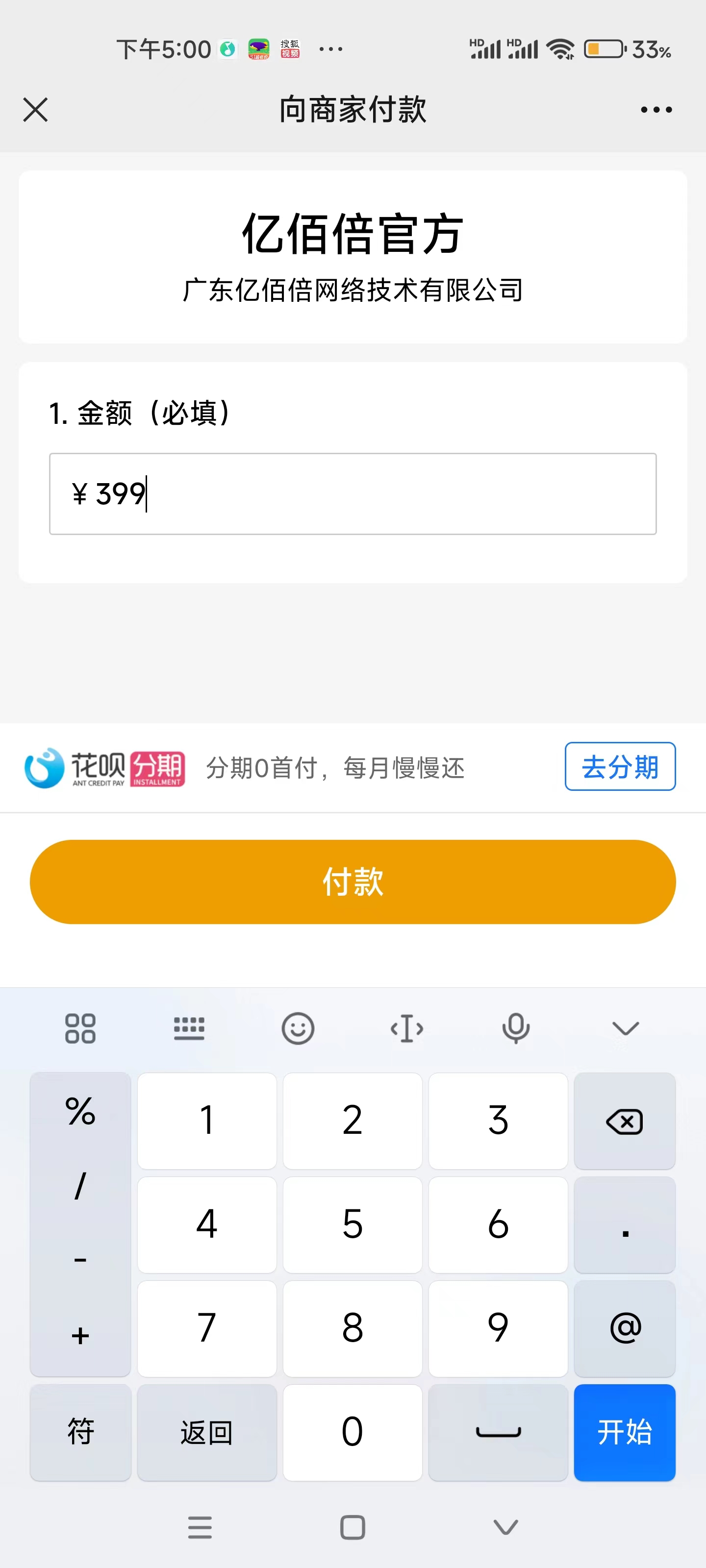Switch to symbols with the 符 key
The image size is (706, 1568).
80,1432
